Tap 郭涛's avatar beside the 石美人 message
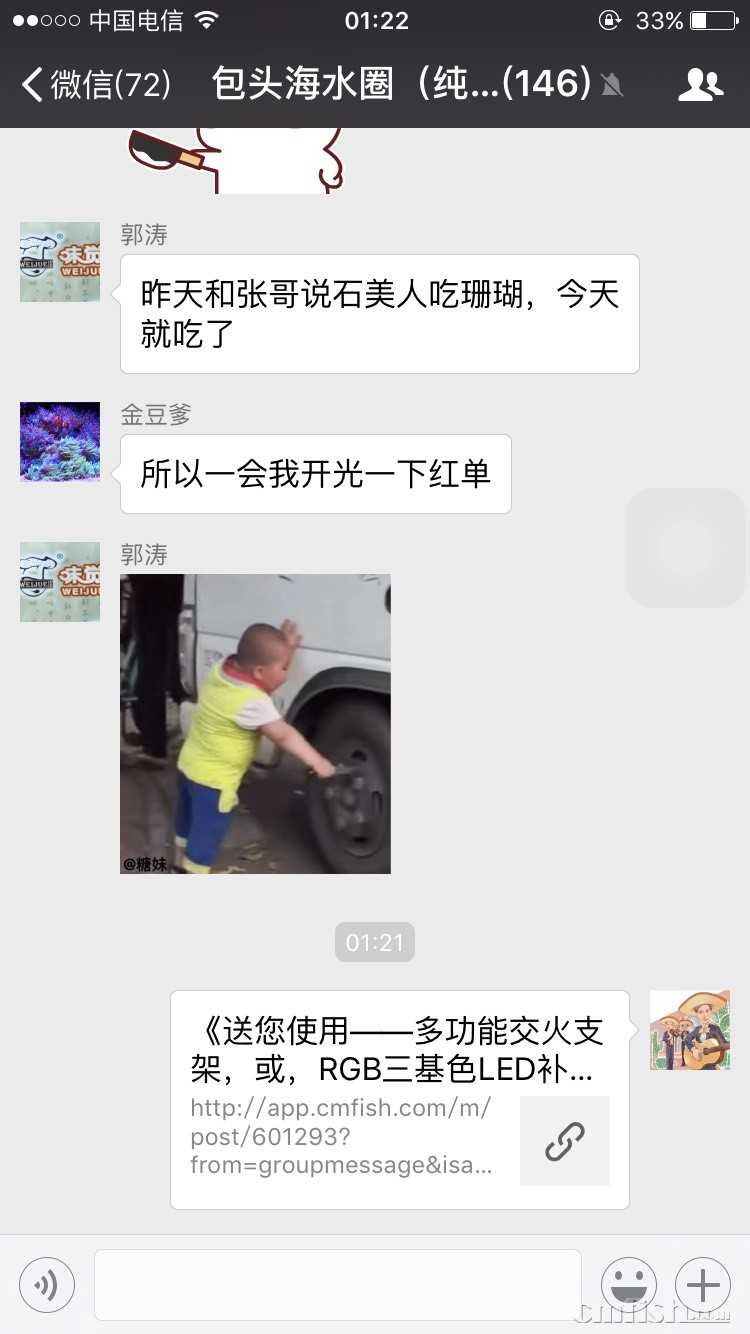 [60, 262]
